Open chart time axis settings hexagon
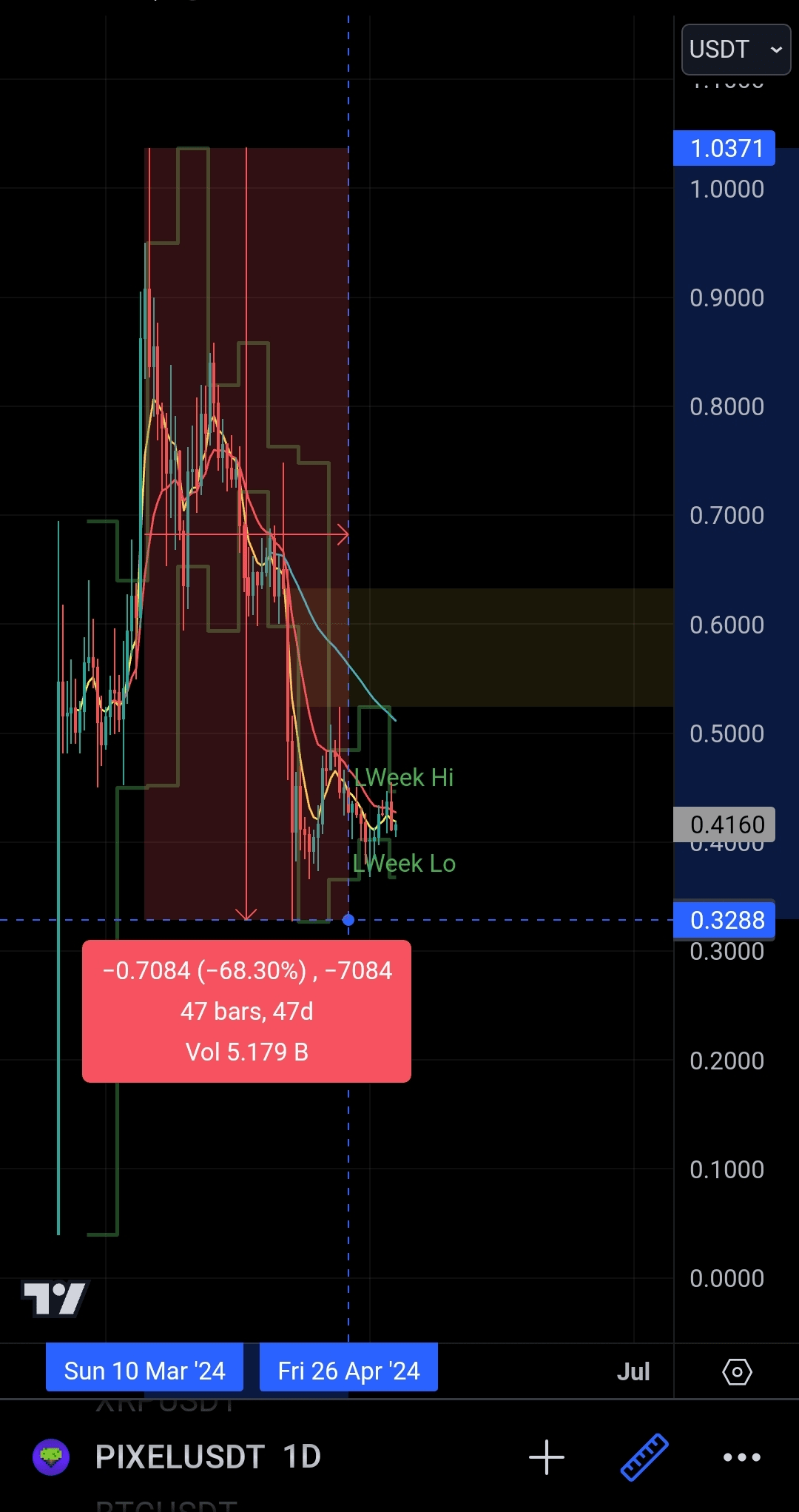This screenshot has height=1512, width=799. coord(737,1371)
